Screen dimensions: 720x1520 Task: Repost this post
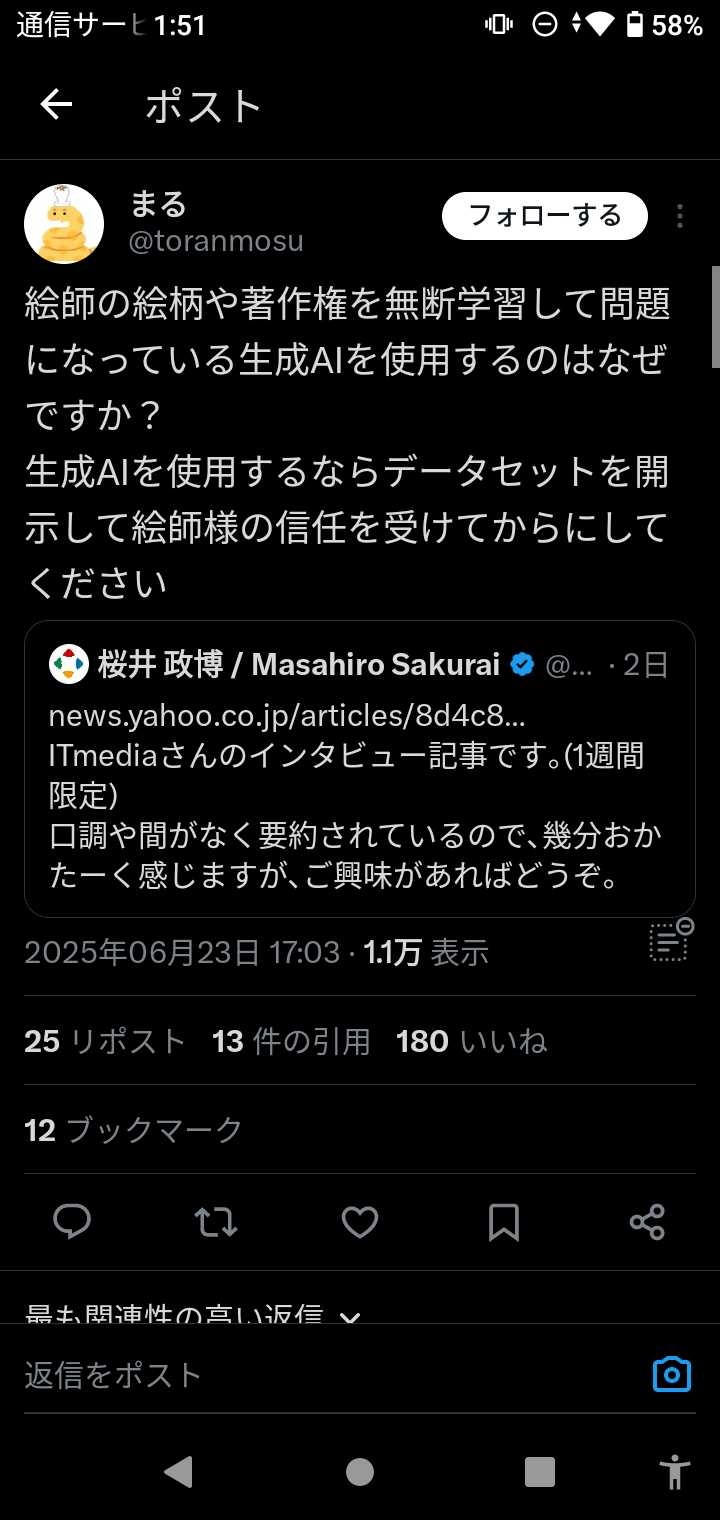tap(216, 1222)
